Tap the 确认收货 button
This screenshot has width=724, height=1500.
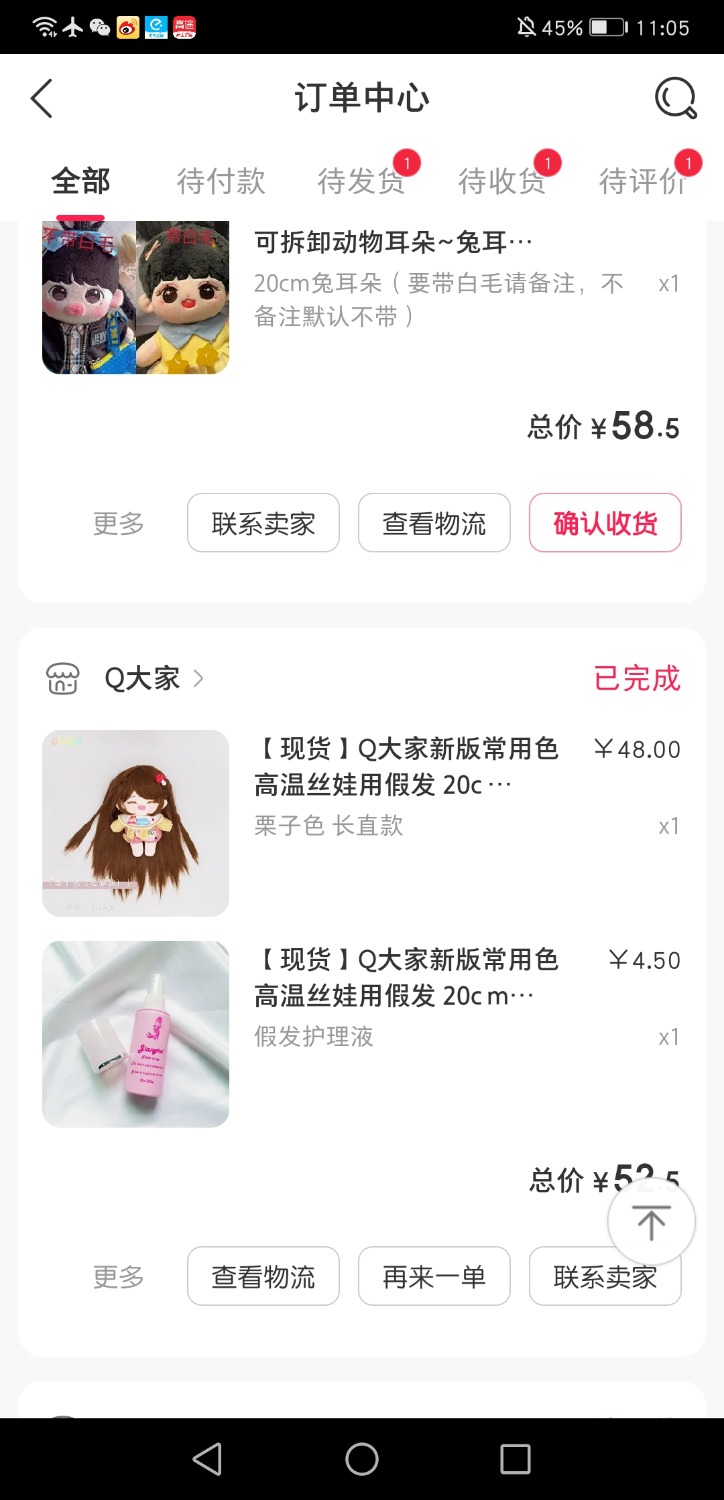(x=604, y=523)
